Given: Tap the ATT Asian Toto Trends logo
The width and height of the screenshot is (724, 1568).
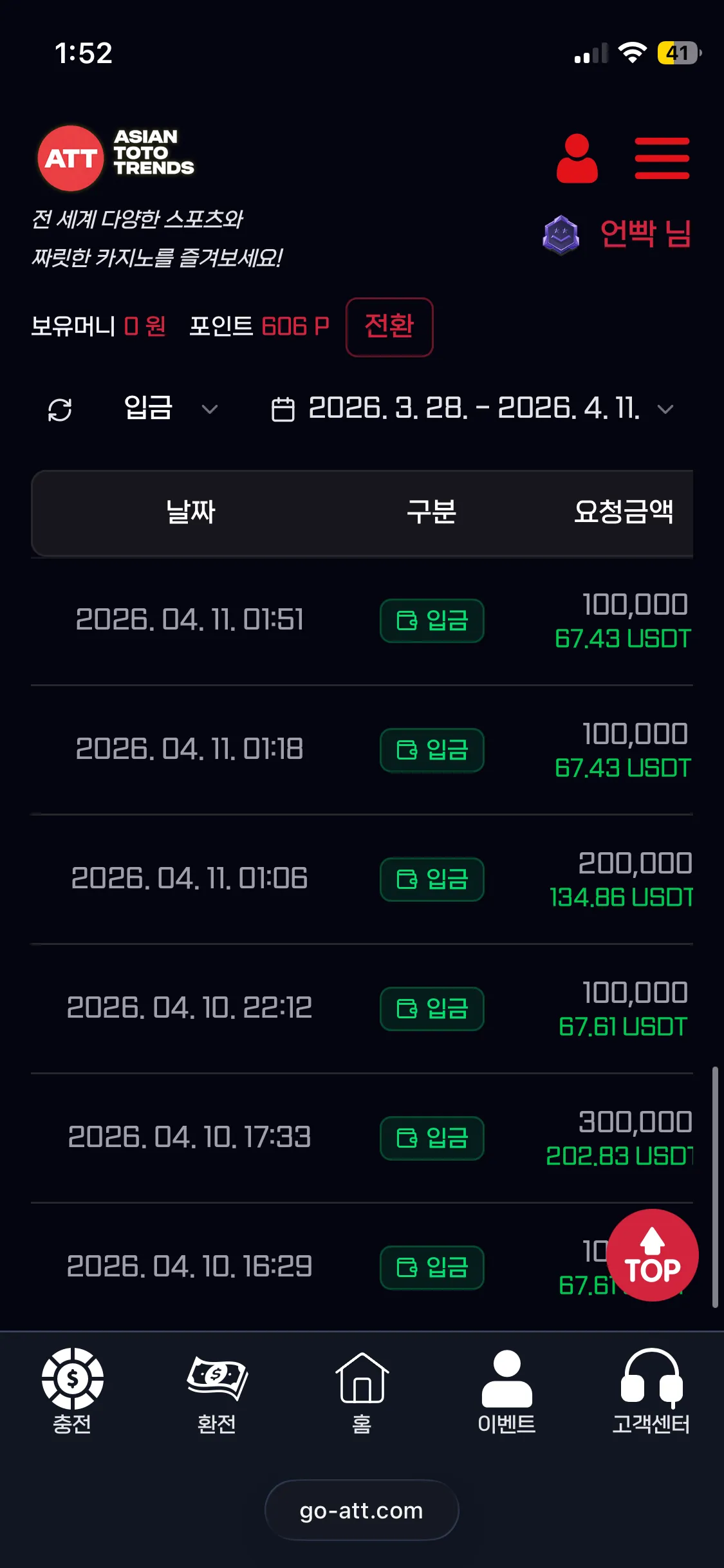Looking at the screenshot, I should tap(116, 158).
